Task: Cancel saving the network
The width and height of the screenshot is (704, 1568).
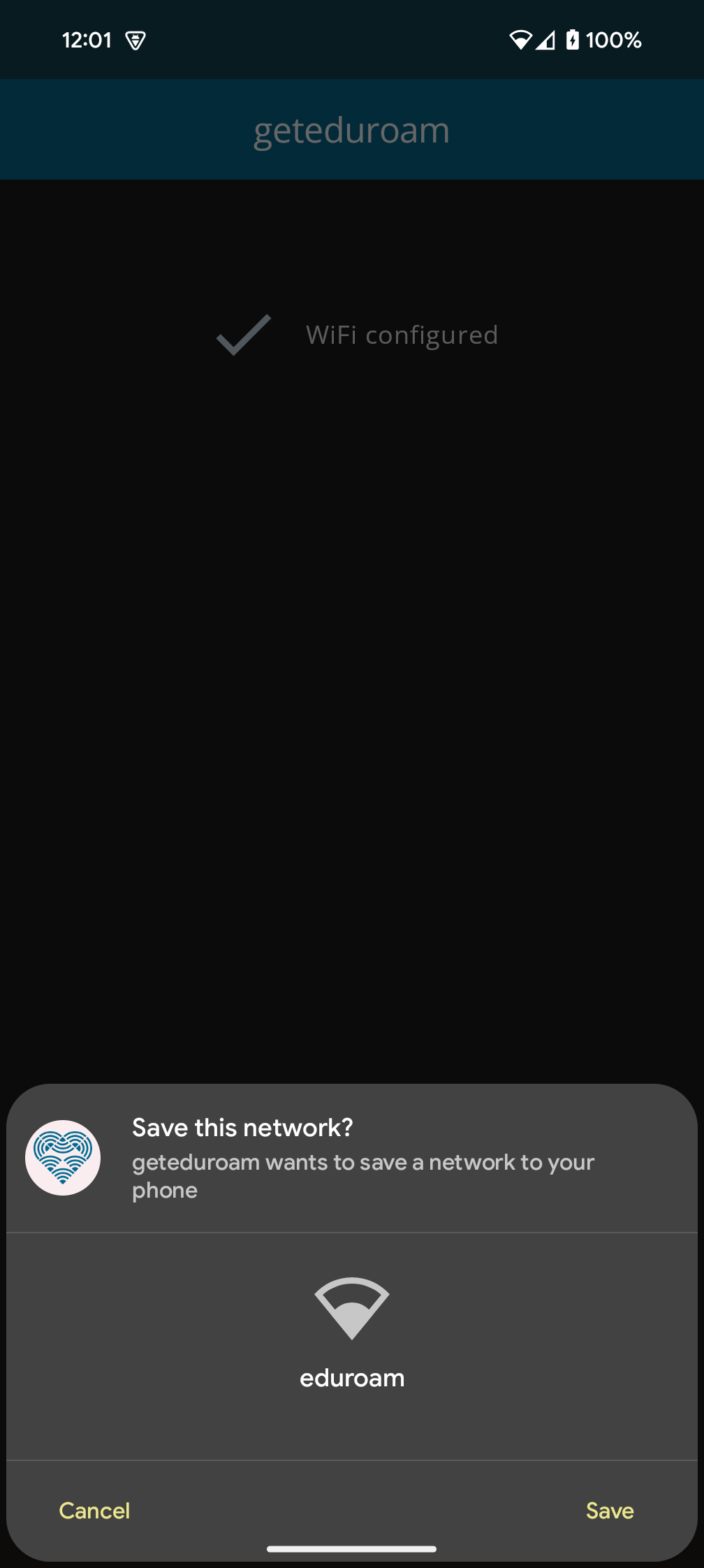Action: pyautogui.click(x=94, y=1511)
